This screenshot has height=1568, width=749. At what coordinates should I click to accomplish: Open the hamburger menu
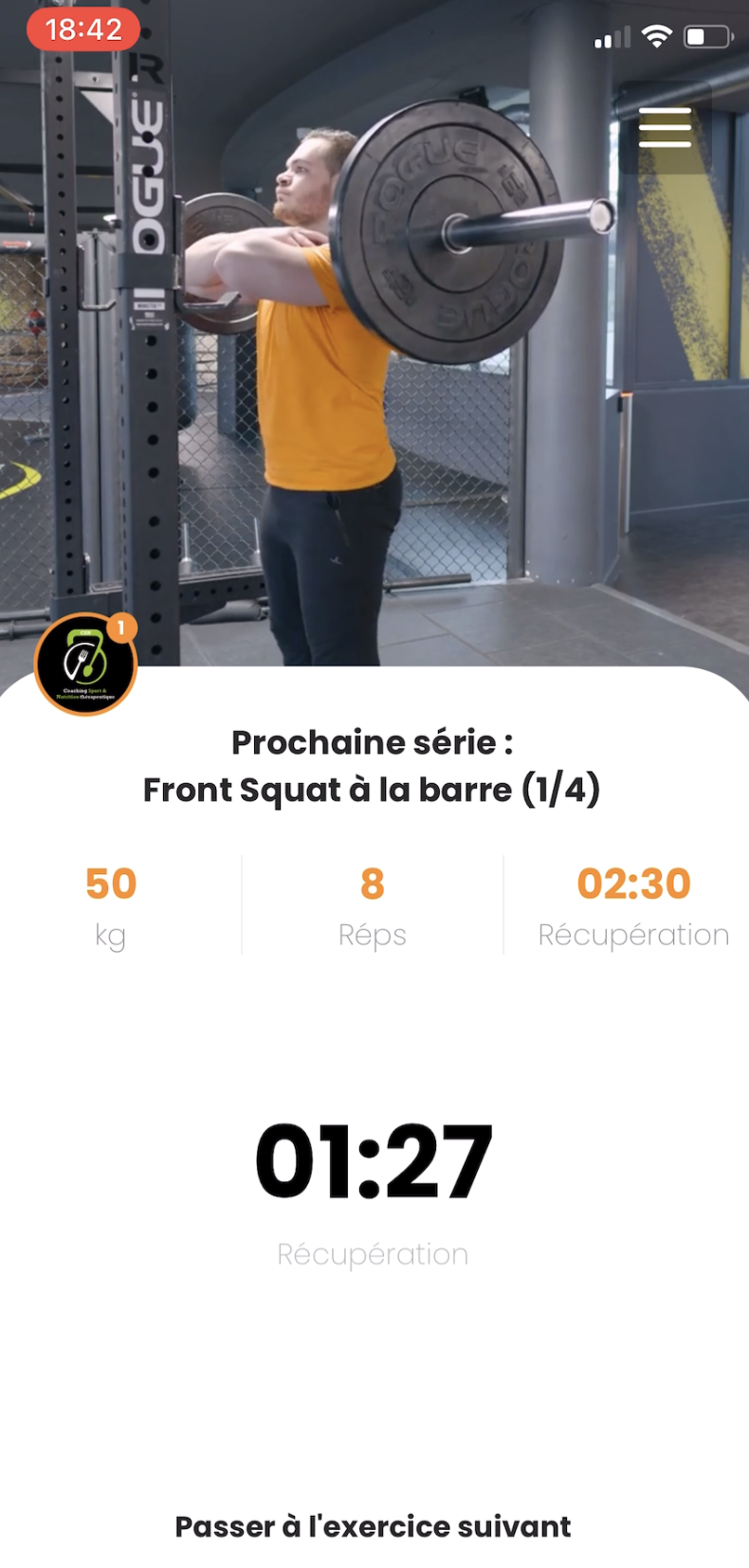pyautogui.click(x=665, y=127)
